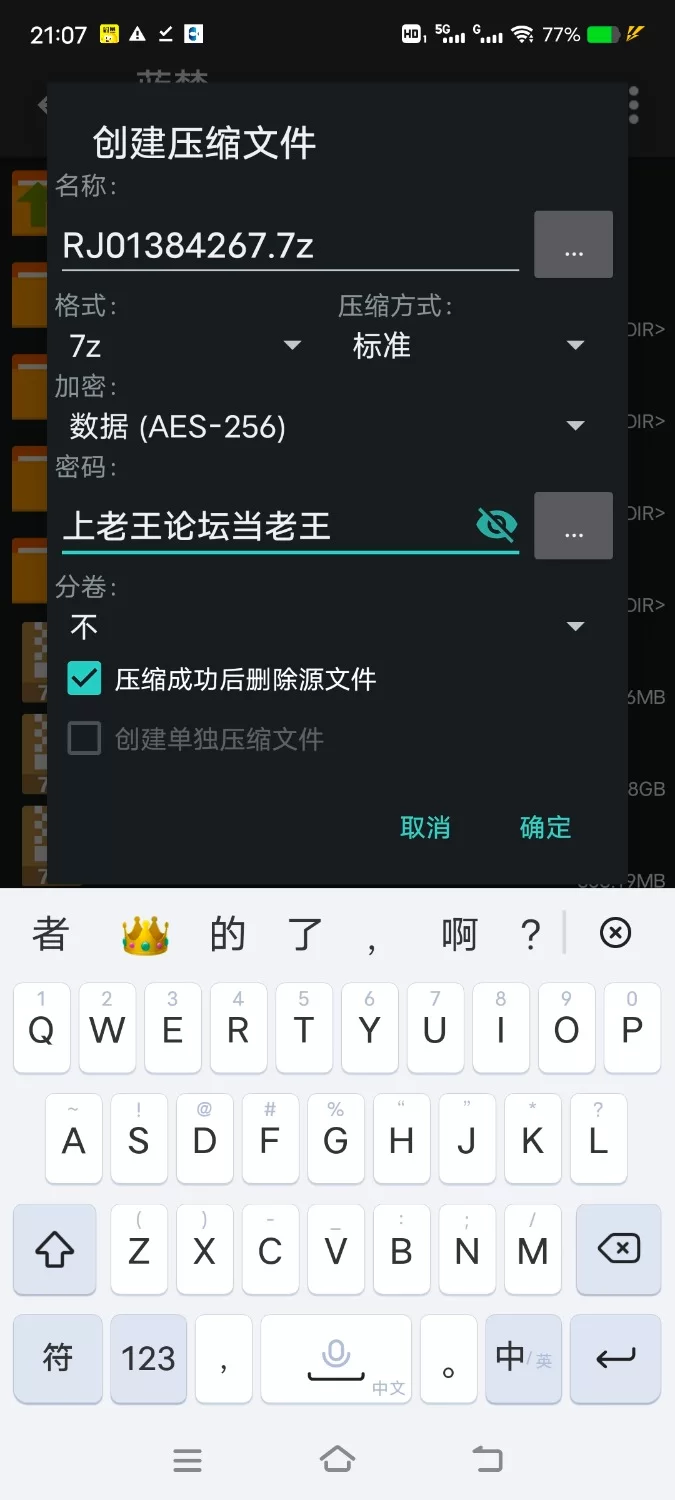This screenshot has width=675, height=1500.
Task: Tap the keyboard backspace key
Action: point(618,1248)
